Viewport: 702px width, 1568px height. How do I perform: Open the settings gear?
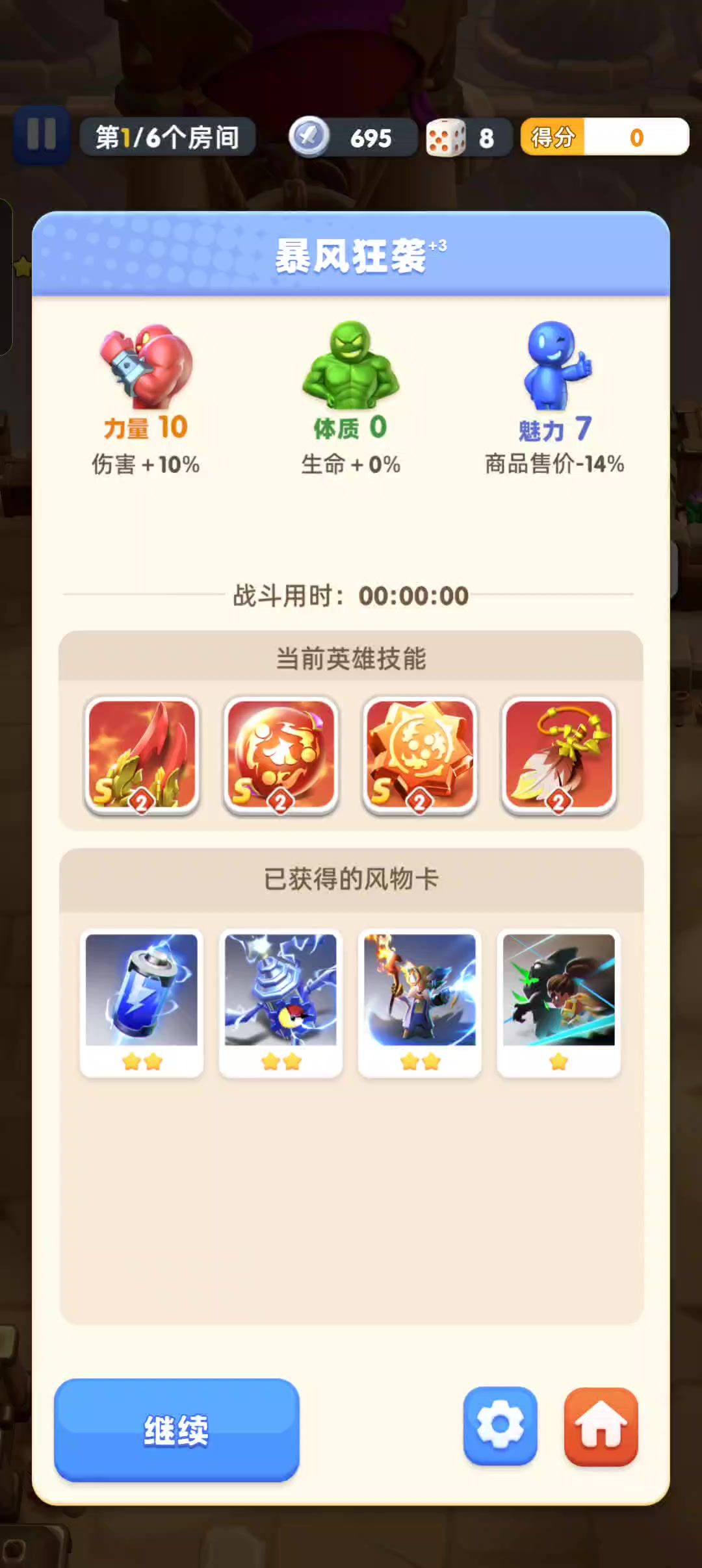[500, 1426]
